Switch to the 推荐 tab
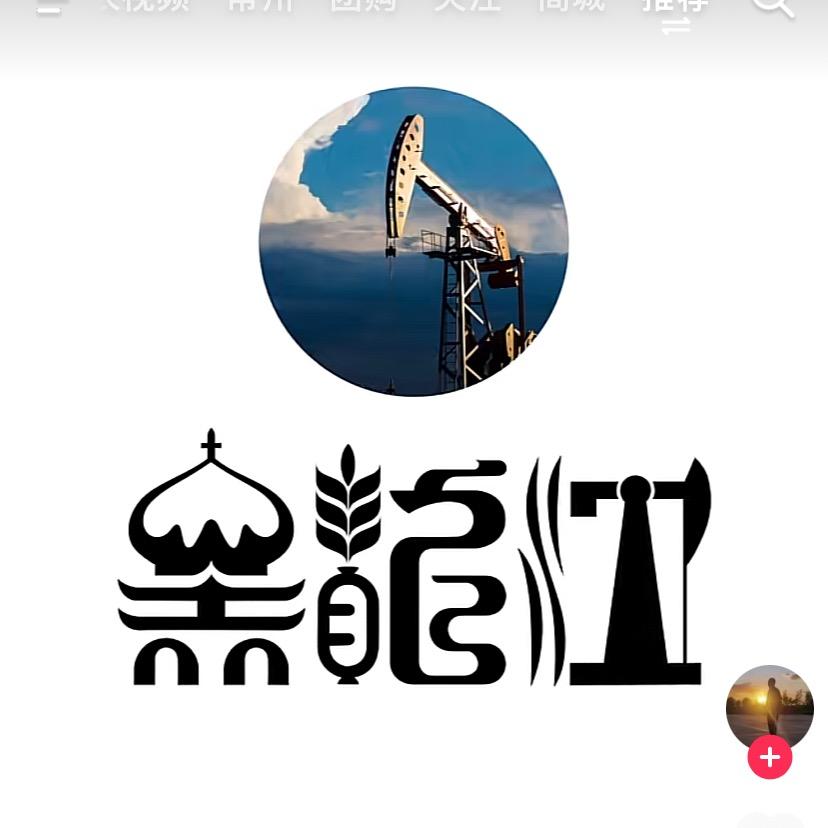 click(675, 6)
